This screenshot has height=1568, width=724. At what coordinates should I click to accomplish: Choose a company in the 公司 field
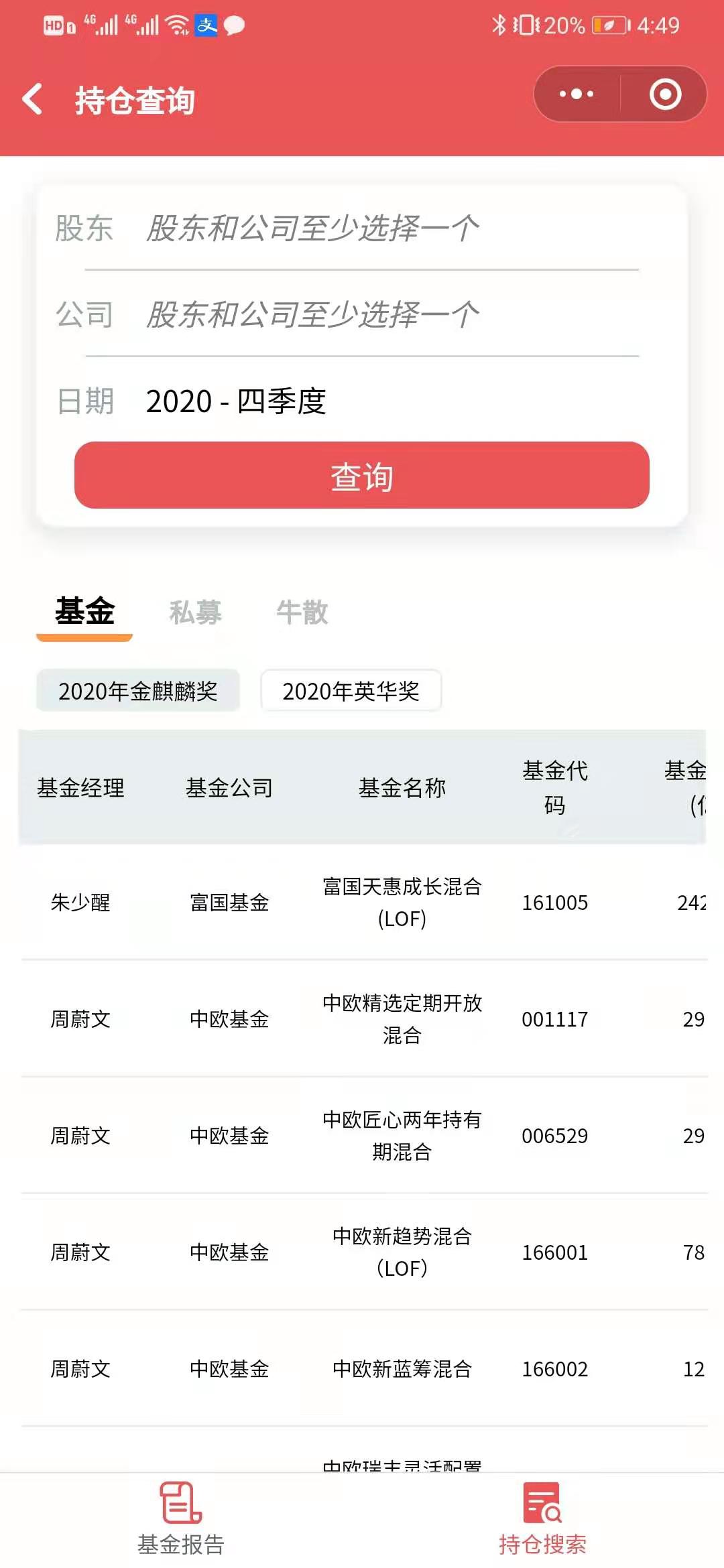[362, 314]
